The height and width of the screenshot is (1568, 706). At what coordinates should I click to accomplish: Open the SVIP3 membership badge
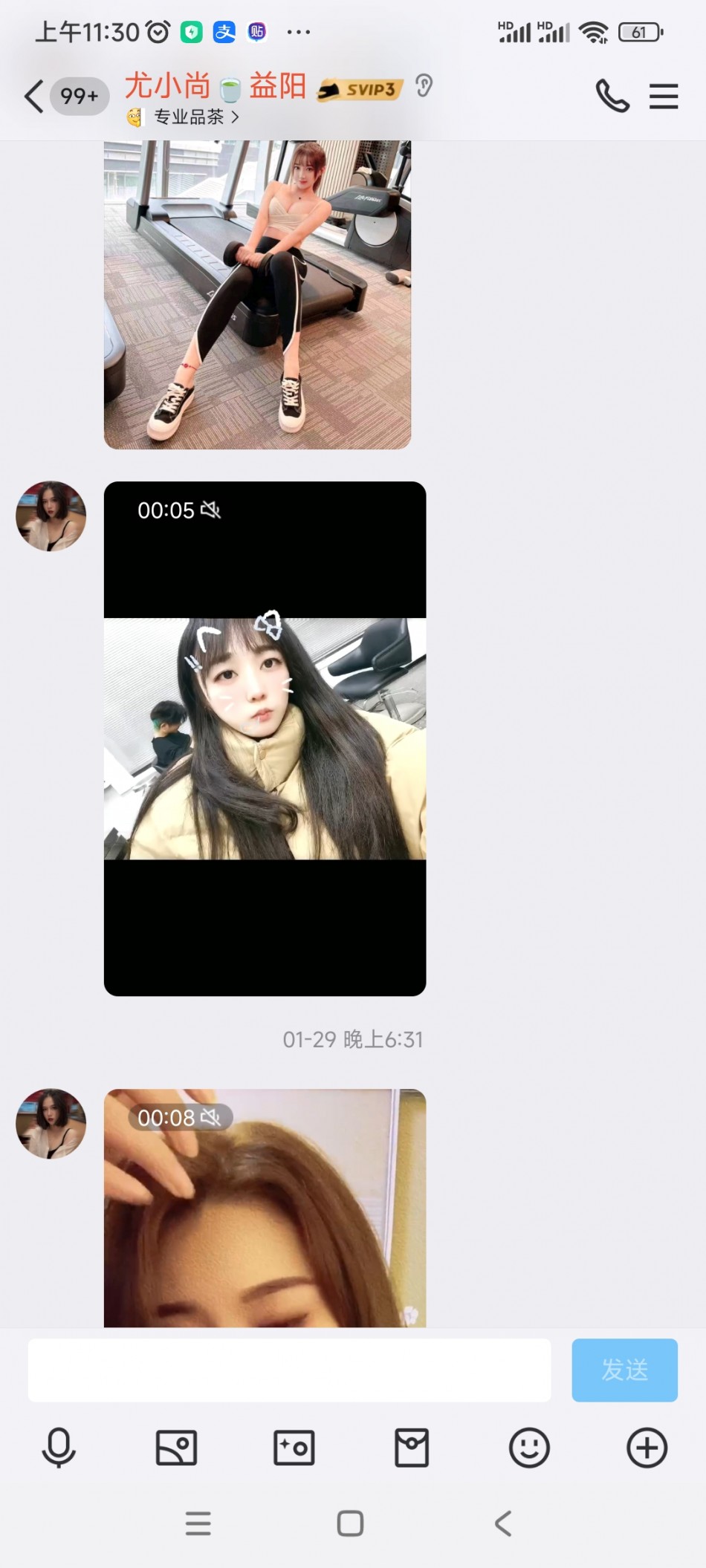(360, 90)
